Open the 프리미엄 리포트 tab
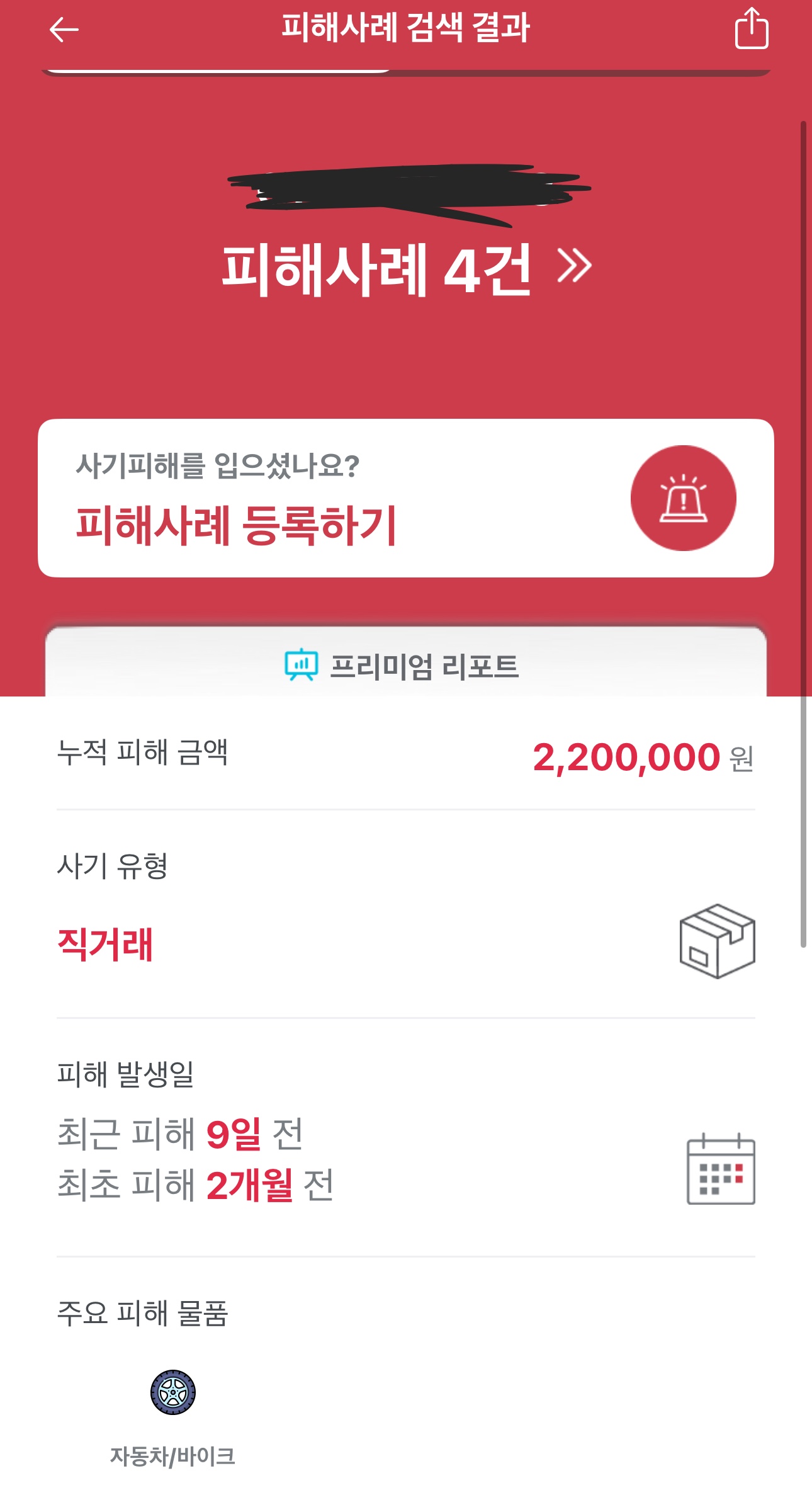Viewport: 812px width, 1512px height. (x=405, y=666)
